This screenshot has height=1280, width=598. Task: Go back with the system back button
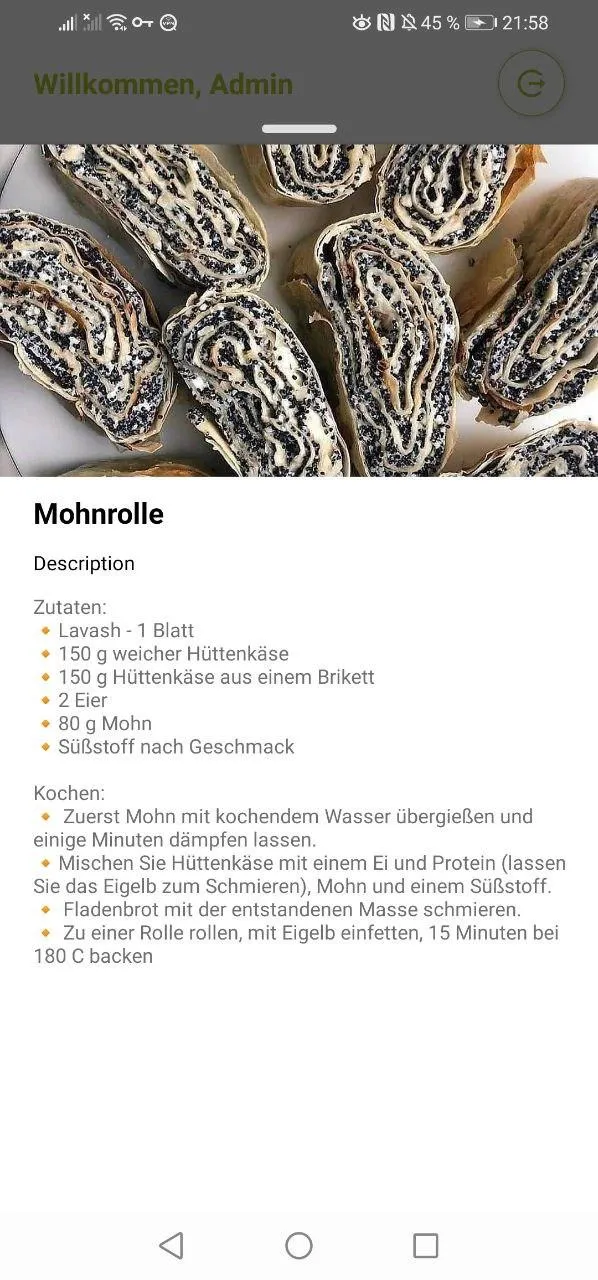[172, 1245]
